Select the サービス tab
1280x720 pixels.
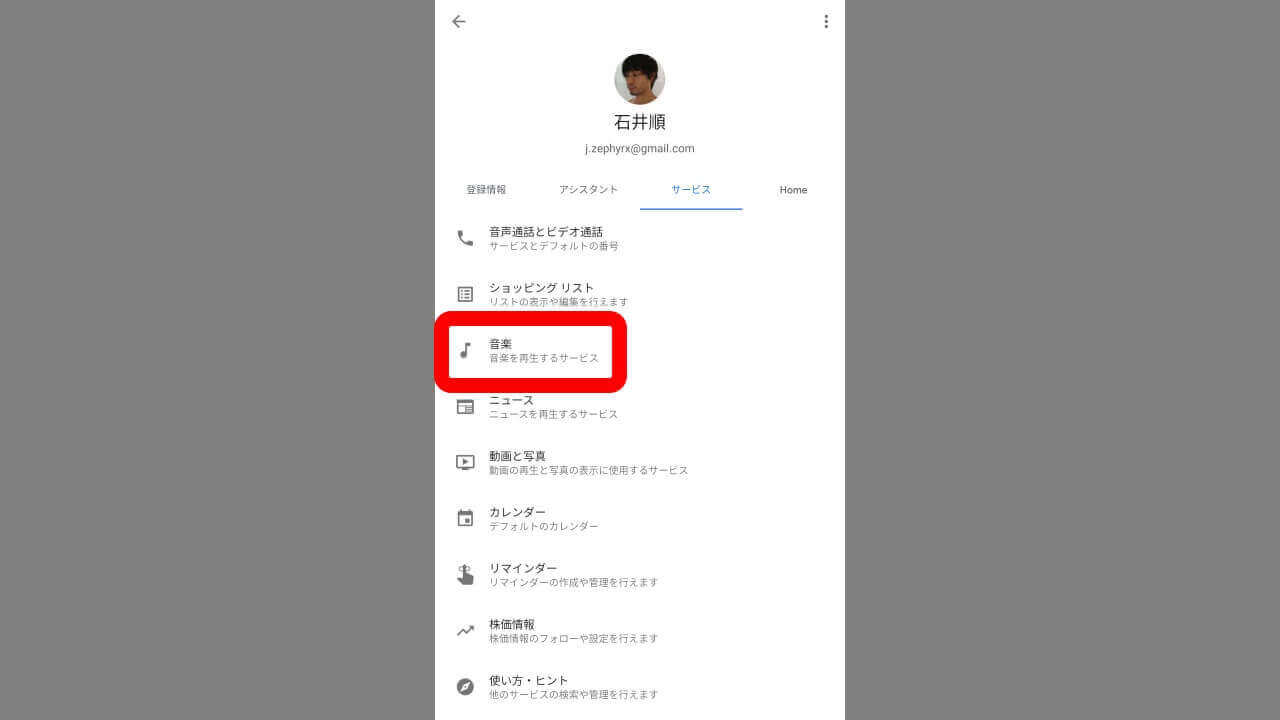click(x=691, y=189)
